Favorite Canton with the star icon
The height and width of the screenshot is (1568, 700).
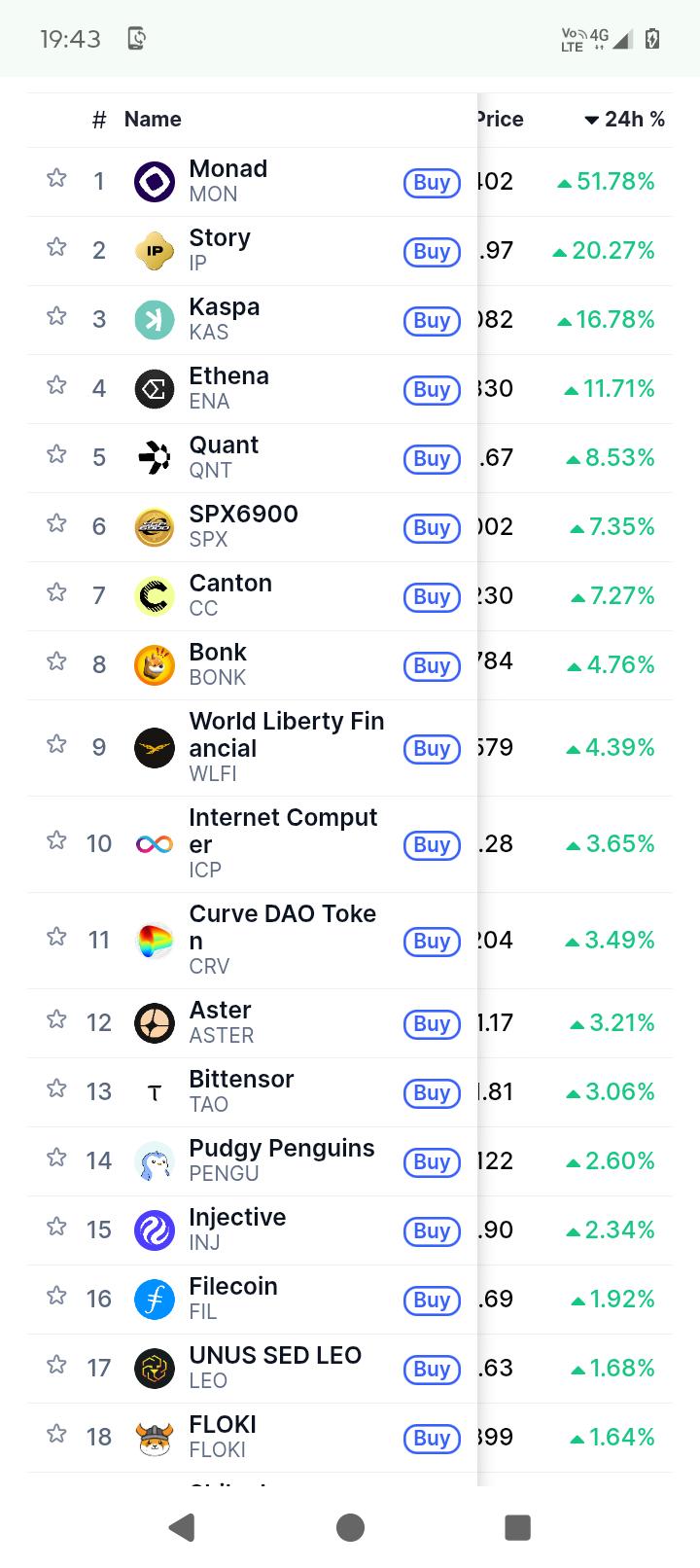click(x=56, y=592)
